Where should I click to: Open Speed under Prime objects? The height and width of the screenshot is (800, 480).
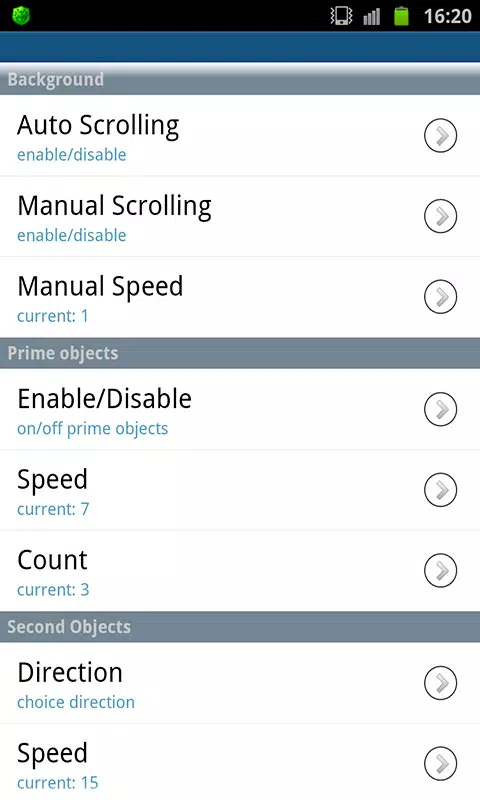click(240, 490)
